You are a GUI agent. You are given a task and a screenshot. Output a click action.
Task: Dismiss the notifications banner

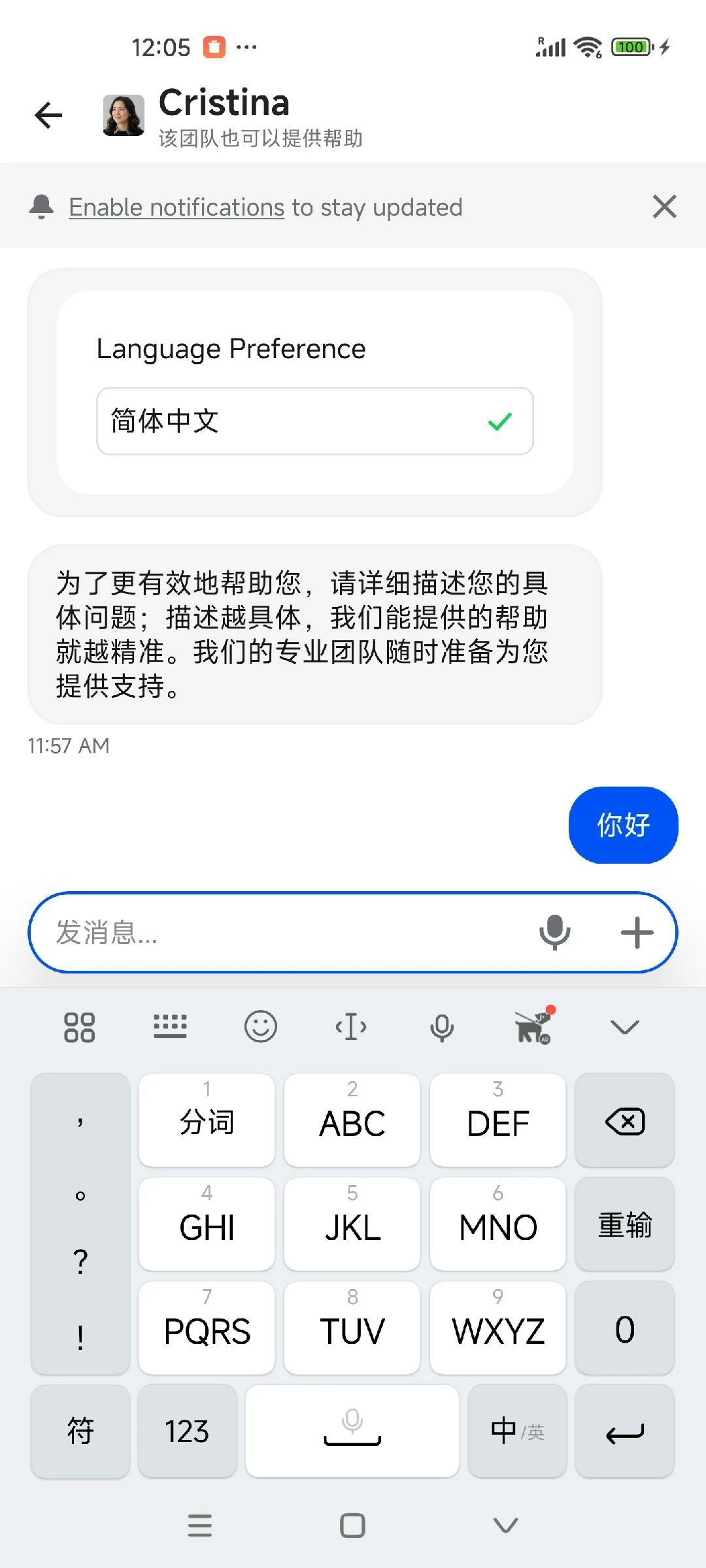click(x=664, y=206)
